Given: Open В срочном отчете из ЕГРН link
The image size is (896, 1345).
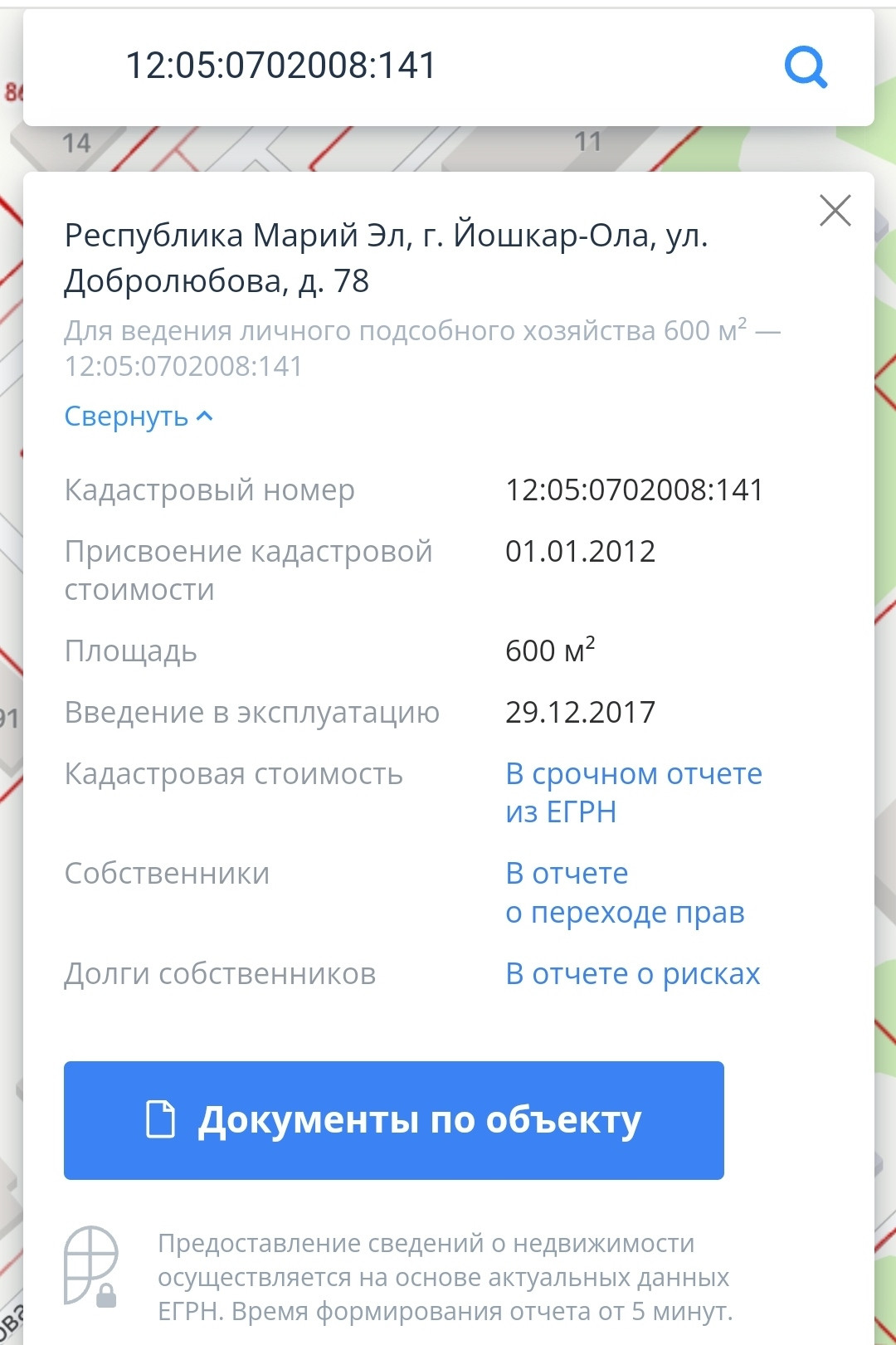Looking at the screenshot, I should 633,792.
